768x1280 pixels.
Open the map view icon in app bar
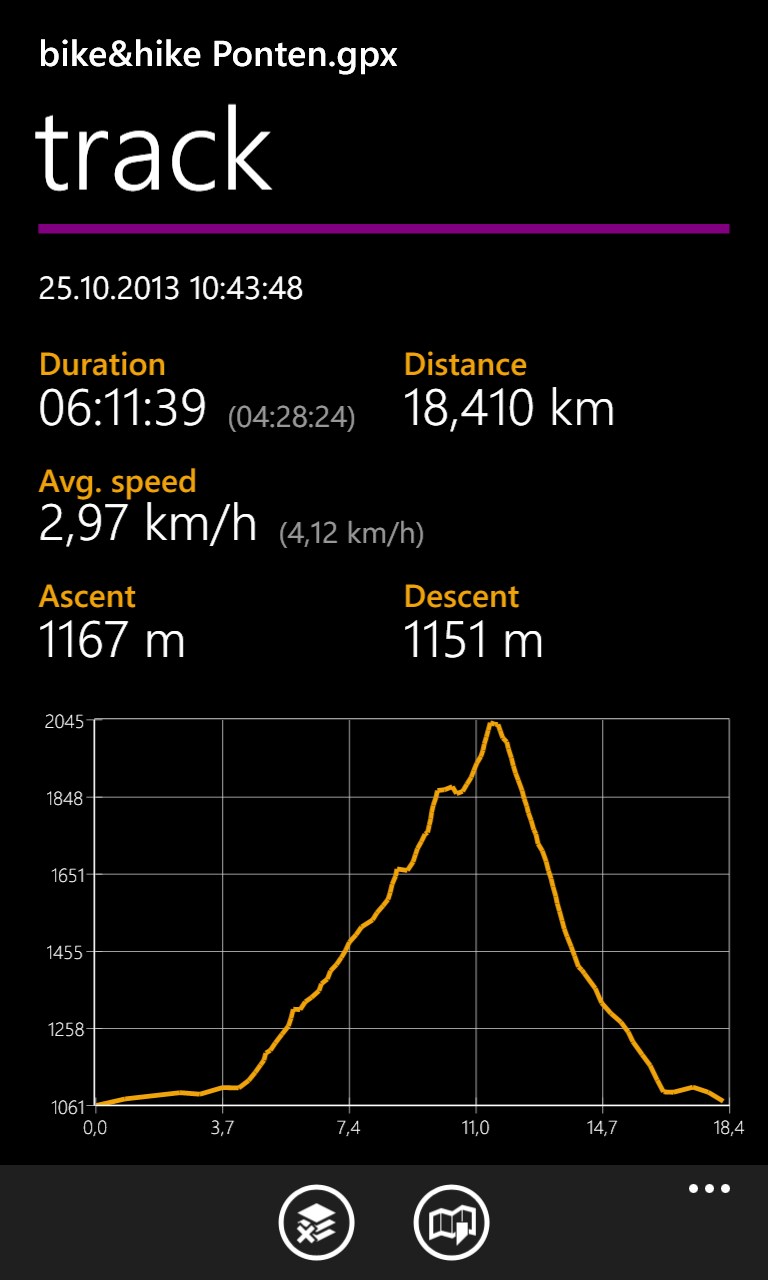pos(452,1222)
